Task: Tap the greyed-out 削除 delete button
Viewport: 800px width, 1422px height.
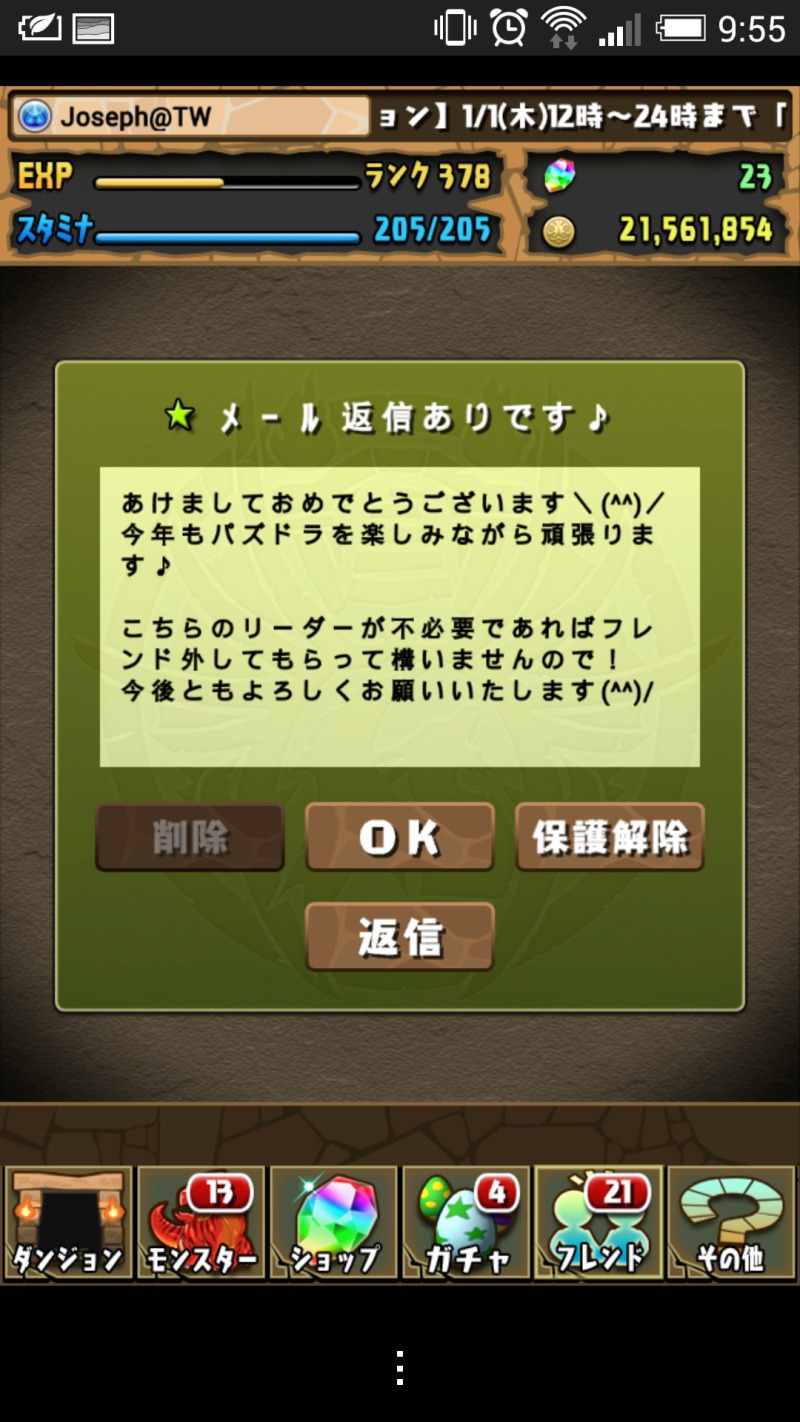Action: point(190,837)
